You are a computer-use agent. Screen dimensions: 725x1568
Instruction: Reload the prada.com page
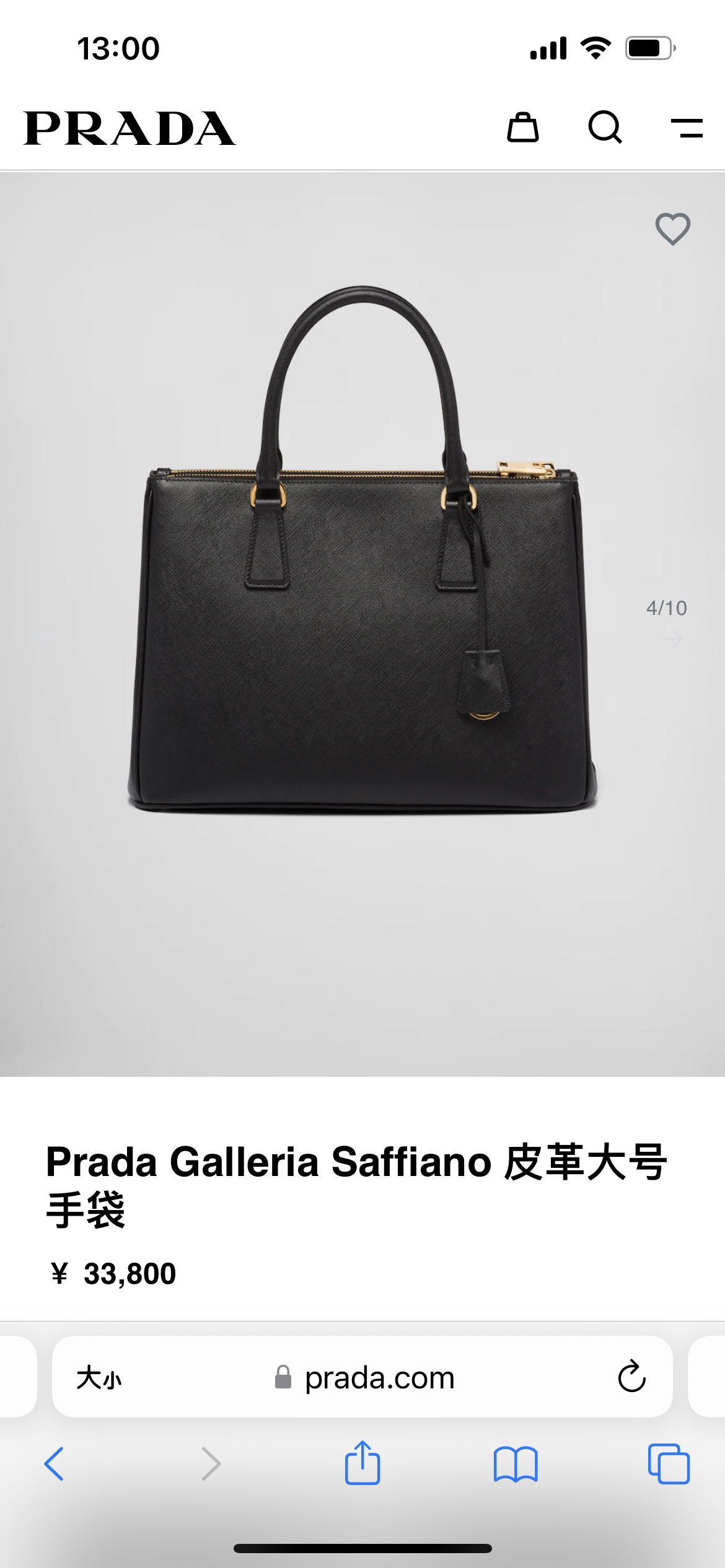pyautogui.click(x=631, y=1377)
